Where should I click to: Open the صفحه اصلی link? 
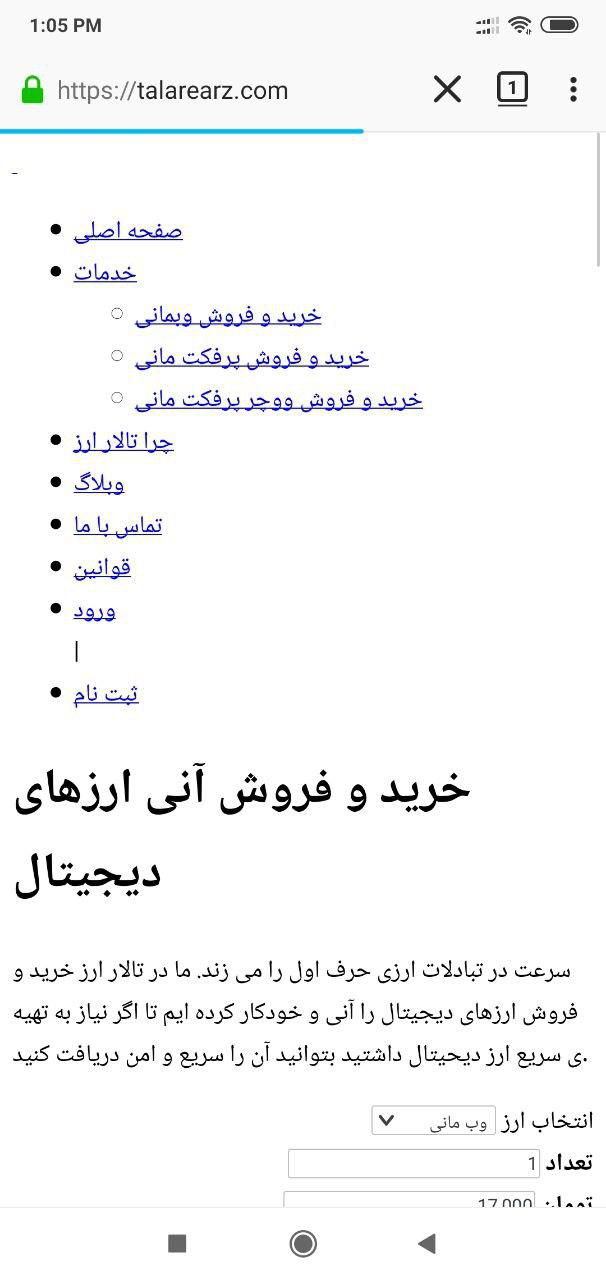coord(128,230)
